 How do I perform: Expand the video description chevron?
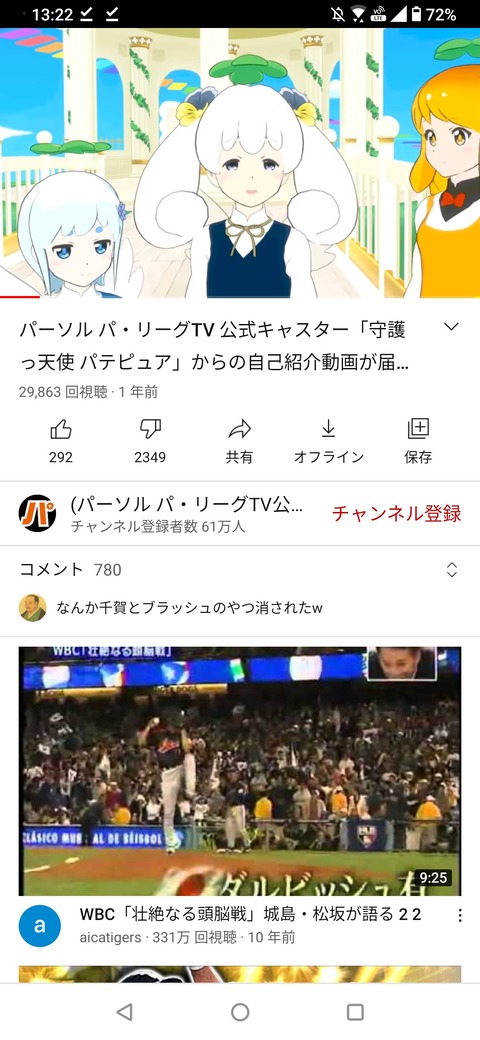point(451,327)
